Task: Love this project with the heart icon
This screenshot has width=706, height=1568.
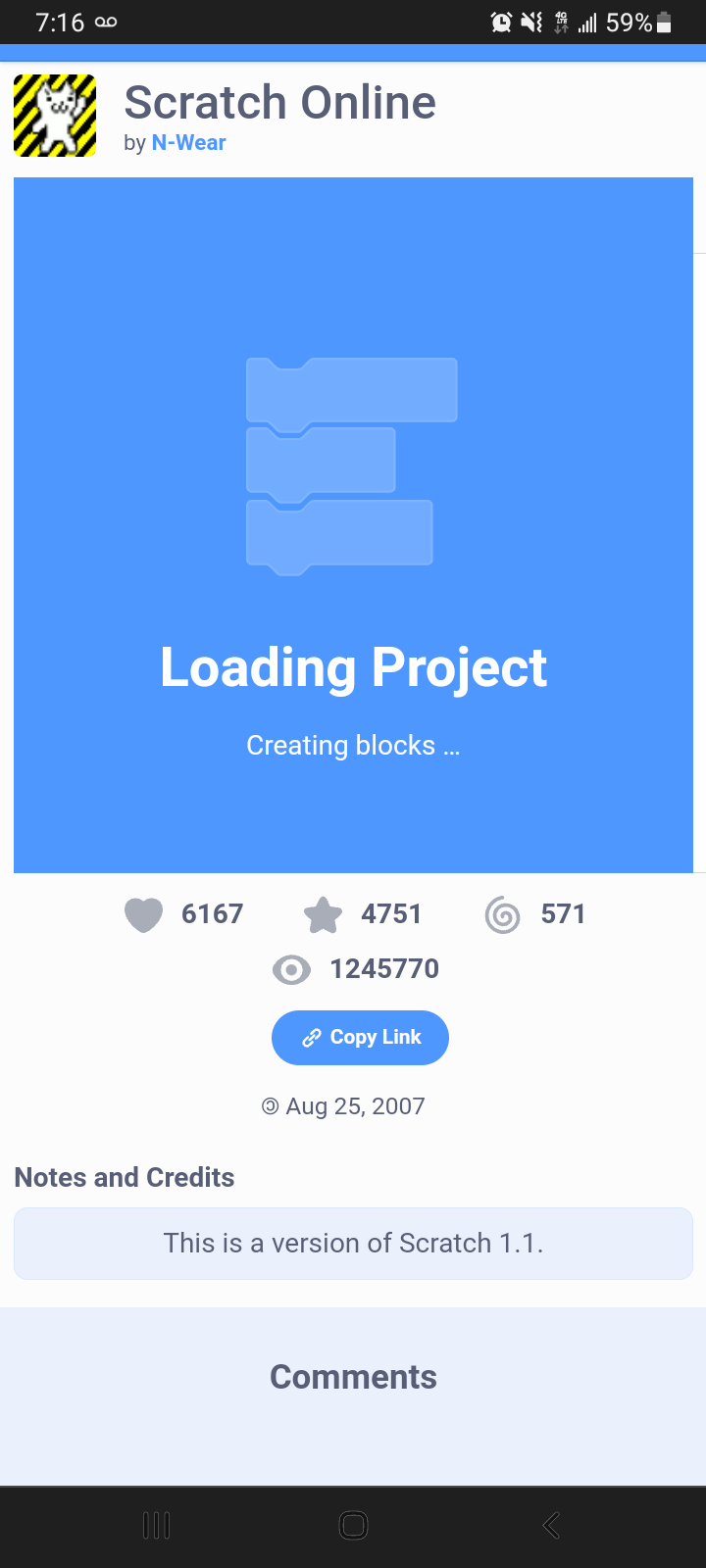Action: (143, 915)
